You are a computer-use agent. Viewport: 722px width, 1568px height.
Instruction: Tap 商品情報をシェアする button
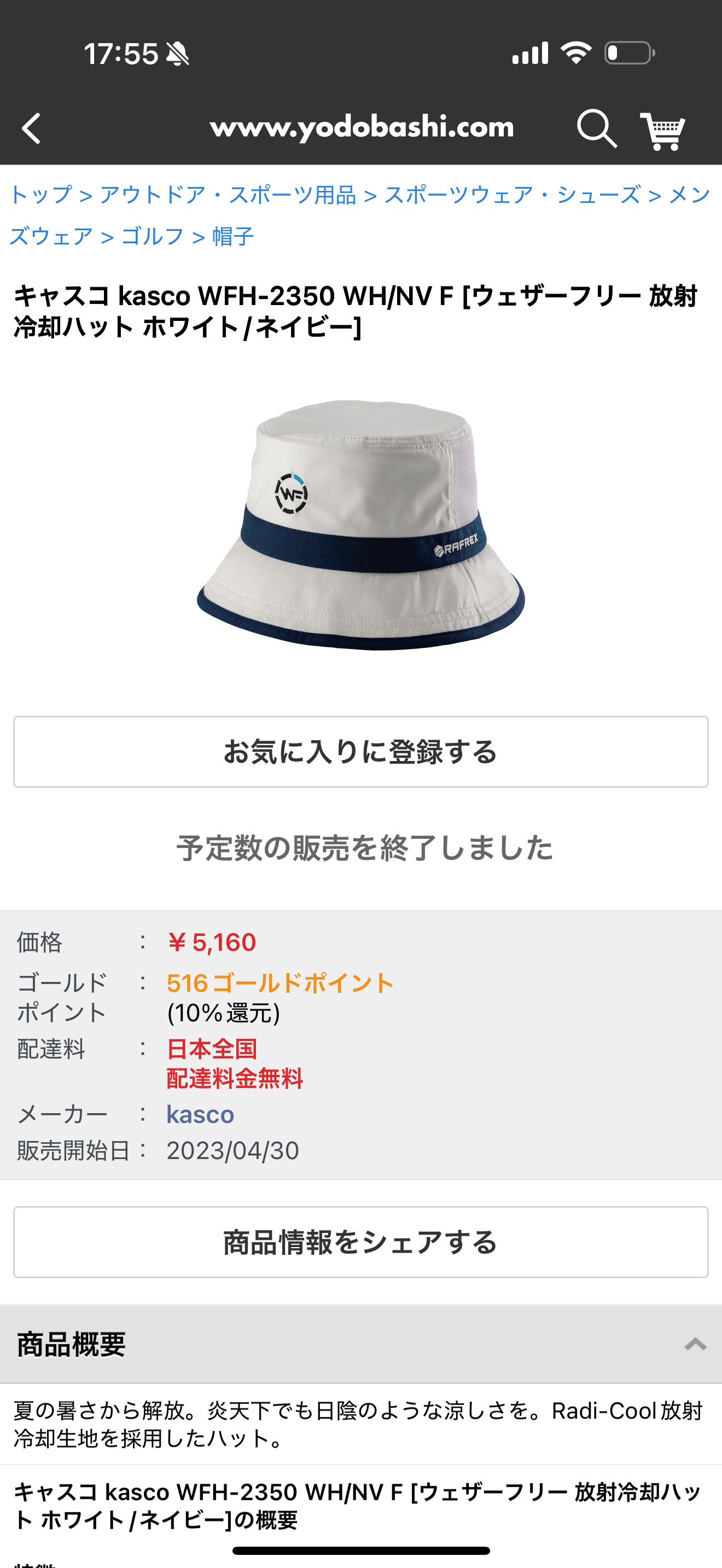360,1242
